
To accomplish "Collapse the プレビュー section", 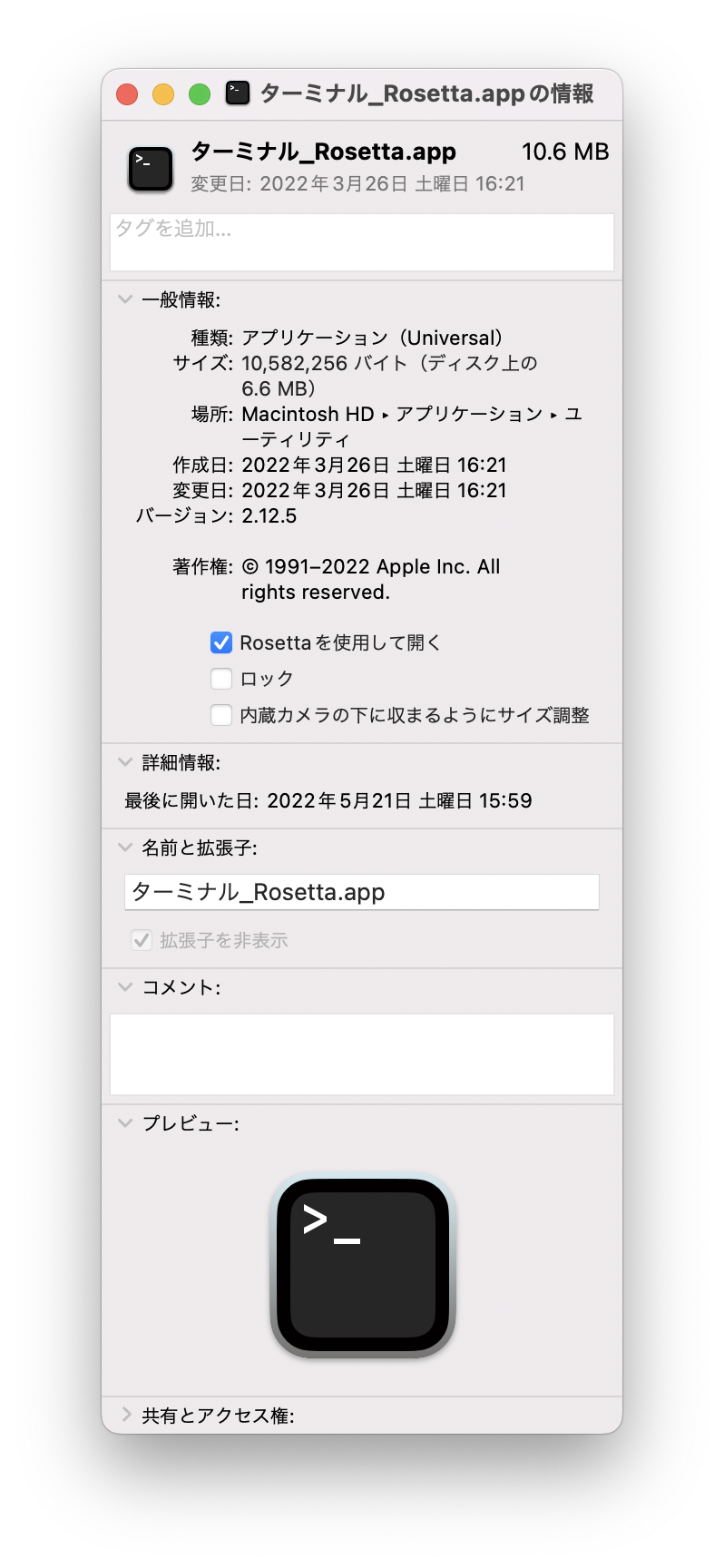I will coord(125,1123).
